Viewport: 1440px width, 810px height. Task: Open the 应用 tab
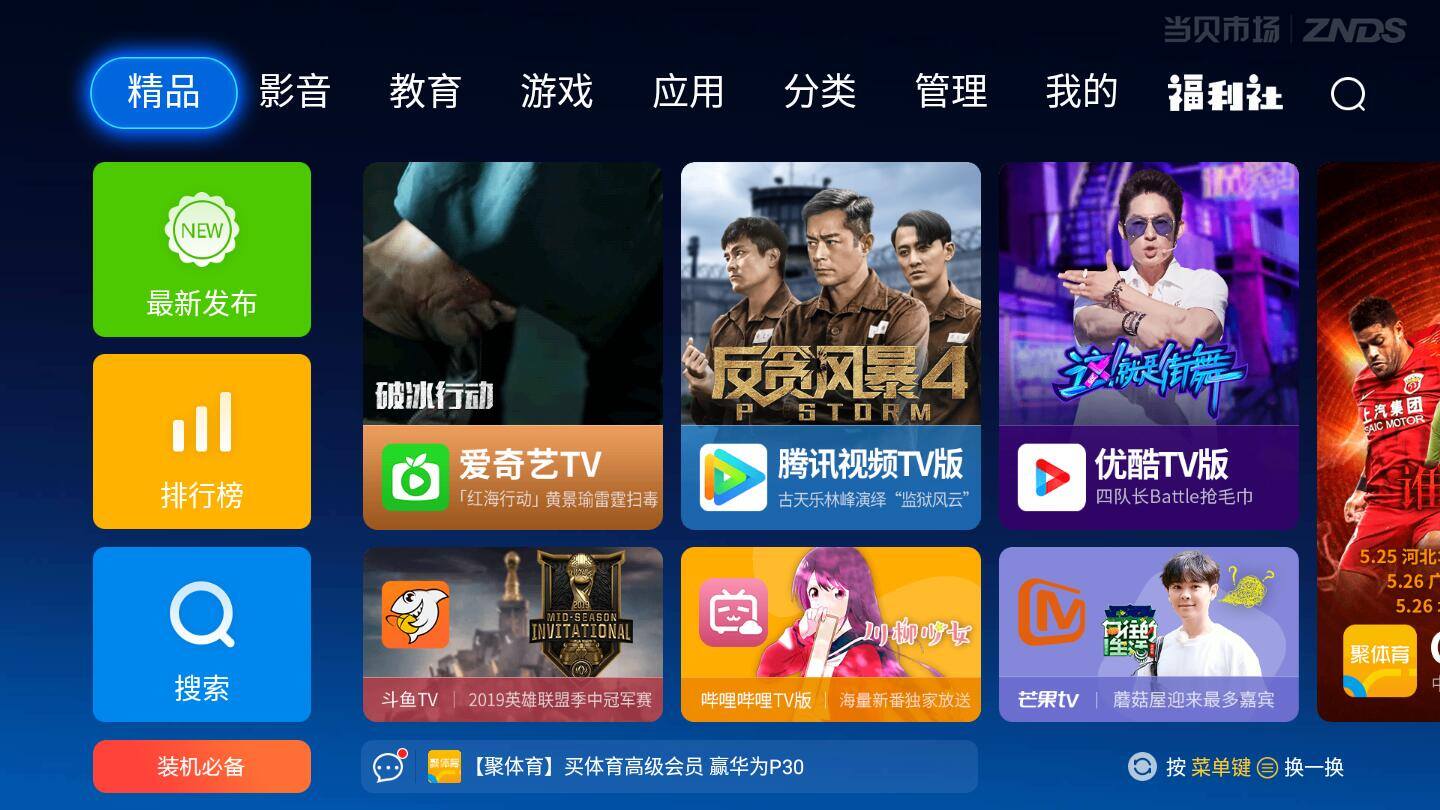[x=688, y=92]
